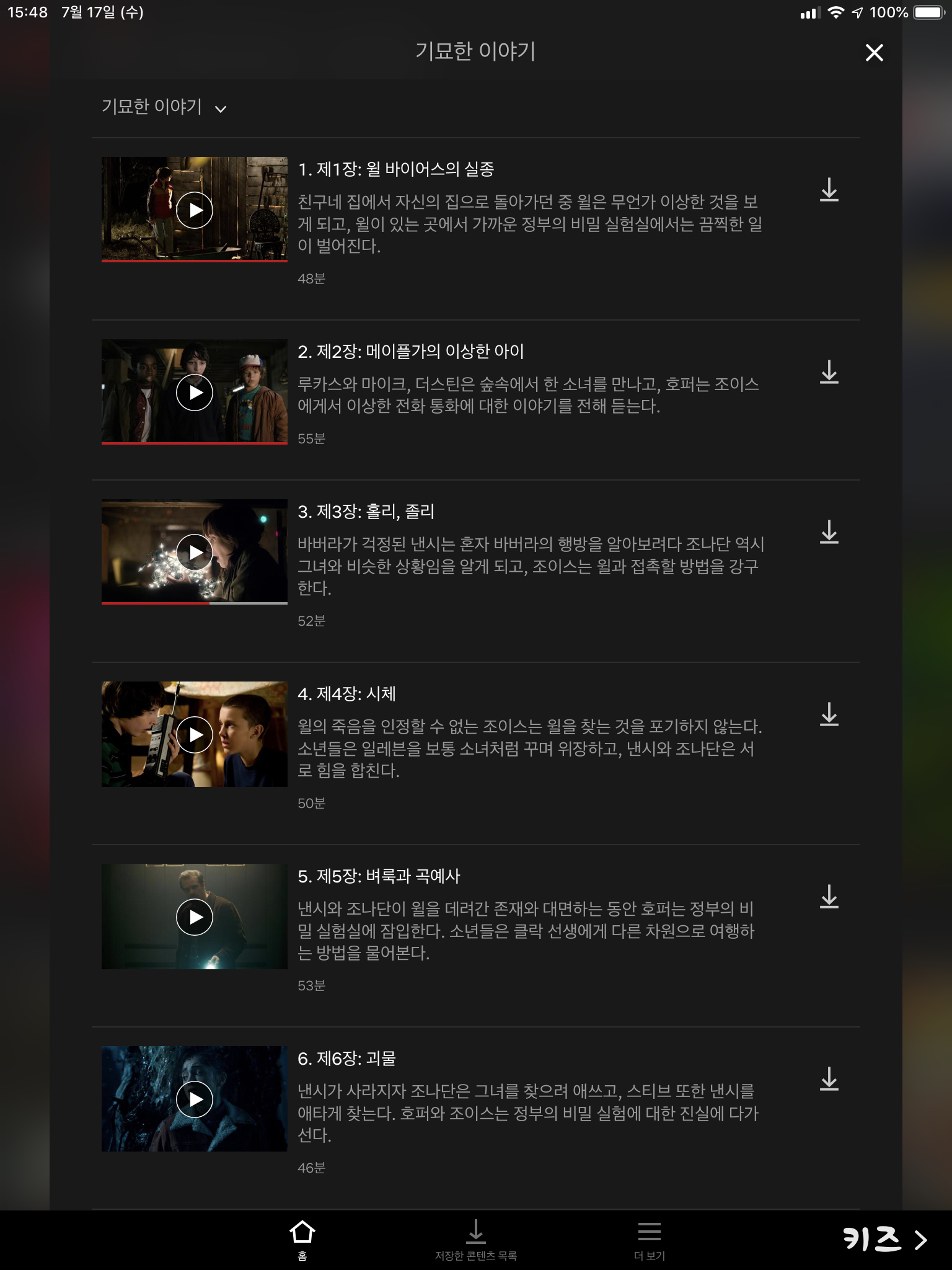952x1270 pixels.
Task: Switch to 키즈 mode
Action: click(x=884, y=1240)
